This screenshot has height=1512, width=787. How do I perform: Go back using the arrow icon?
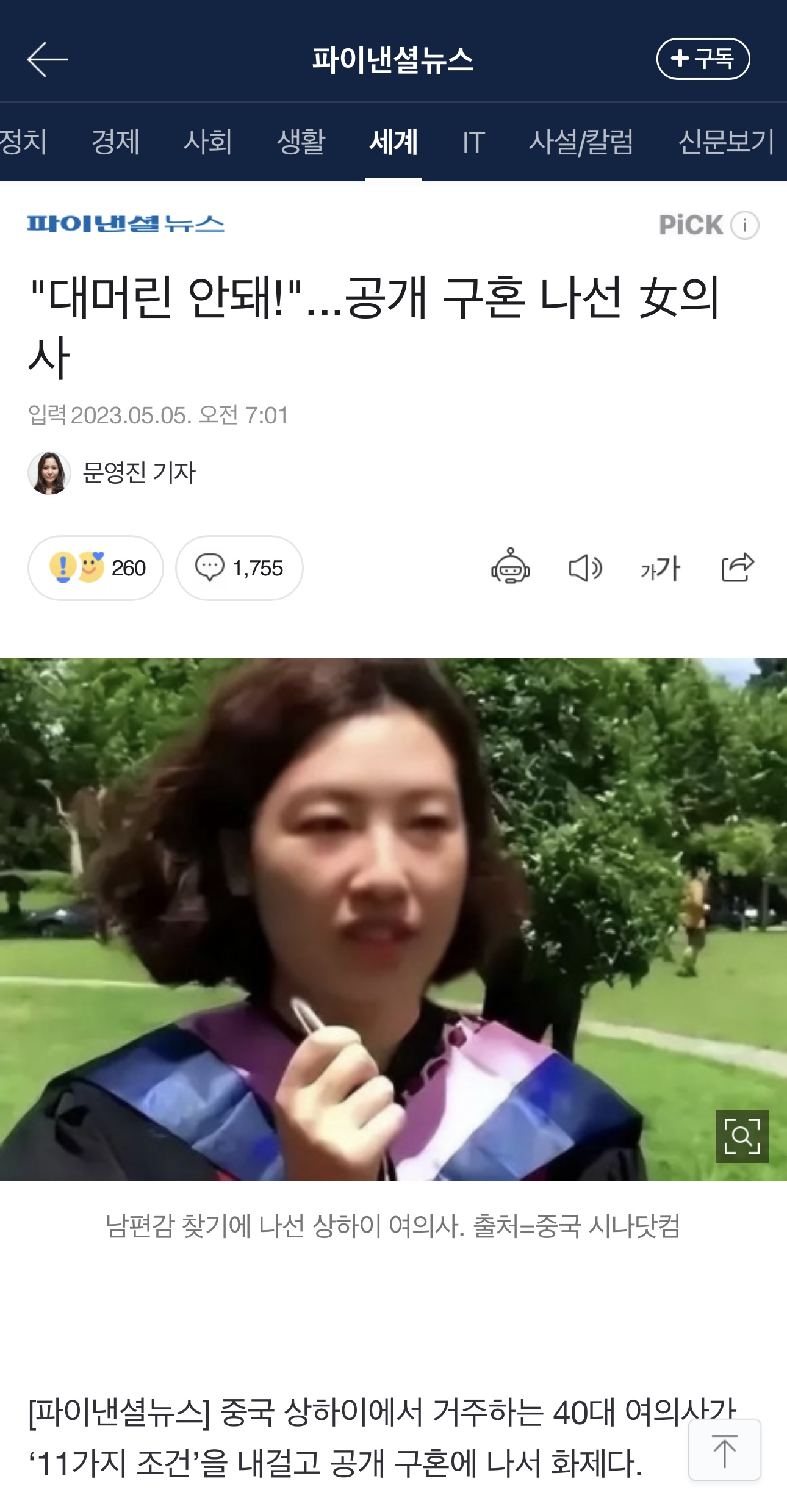(47, 59)
